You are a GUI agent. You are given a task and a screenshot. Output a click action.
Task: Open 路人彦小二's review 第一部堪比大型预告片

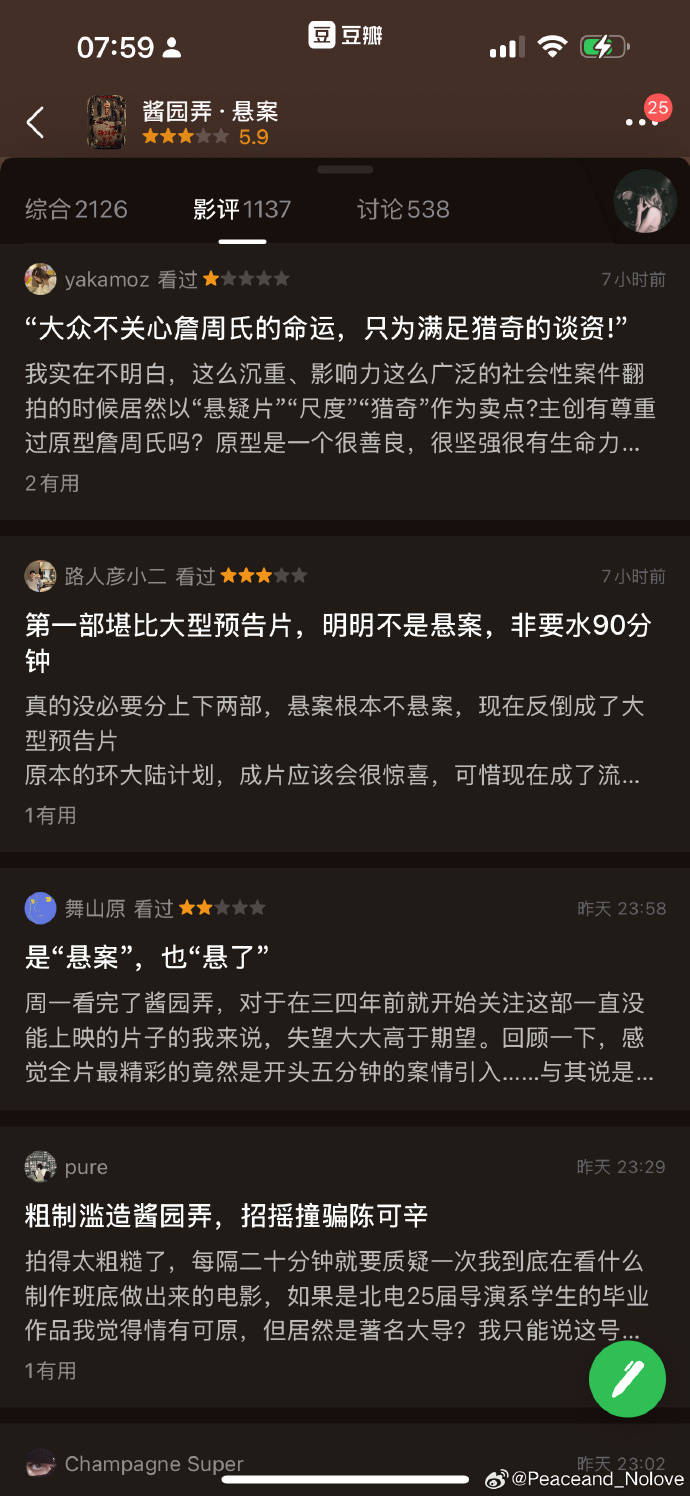338,642
